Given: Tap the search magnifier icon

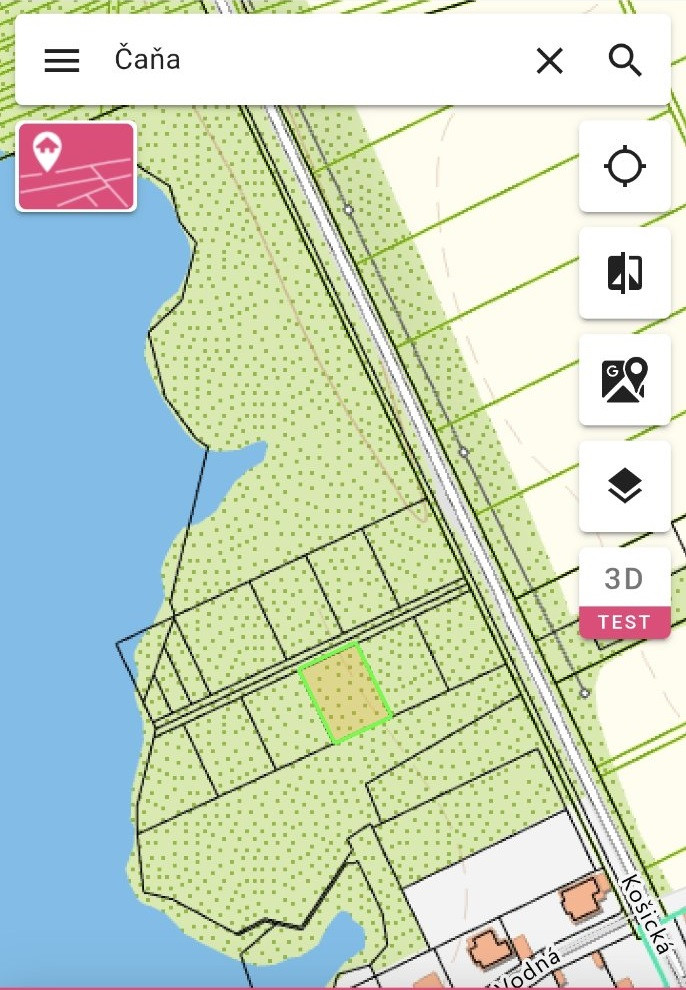Looking at the screenshot, I should pyautogui.click(x=625, y=61).
